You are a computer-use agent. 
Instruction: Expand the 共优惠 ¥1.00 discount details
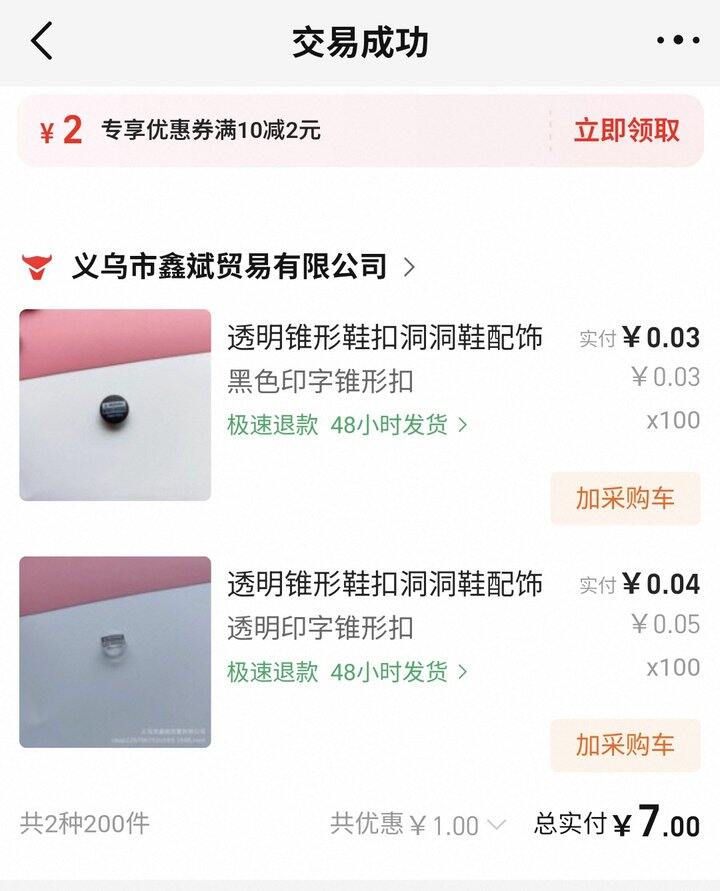[418, 825]
